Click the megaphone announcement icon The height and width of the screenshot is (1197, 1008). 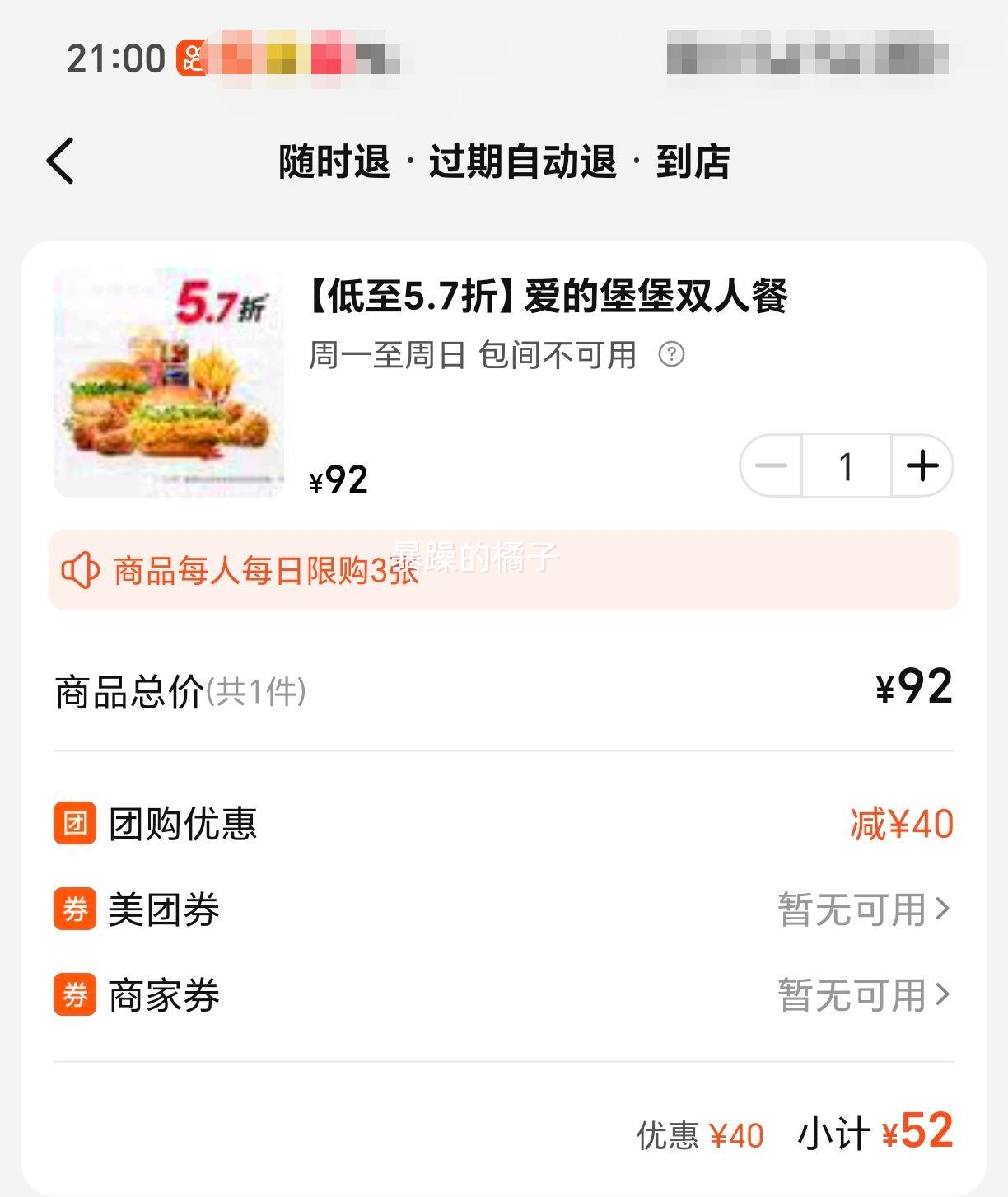click(82, 567)
